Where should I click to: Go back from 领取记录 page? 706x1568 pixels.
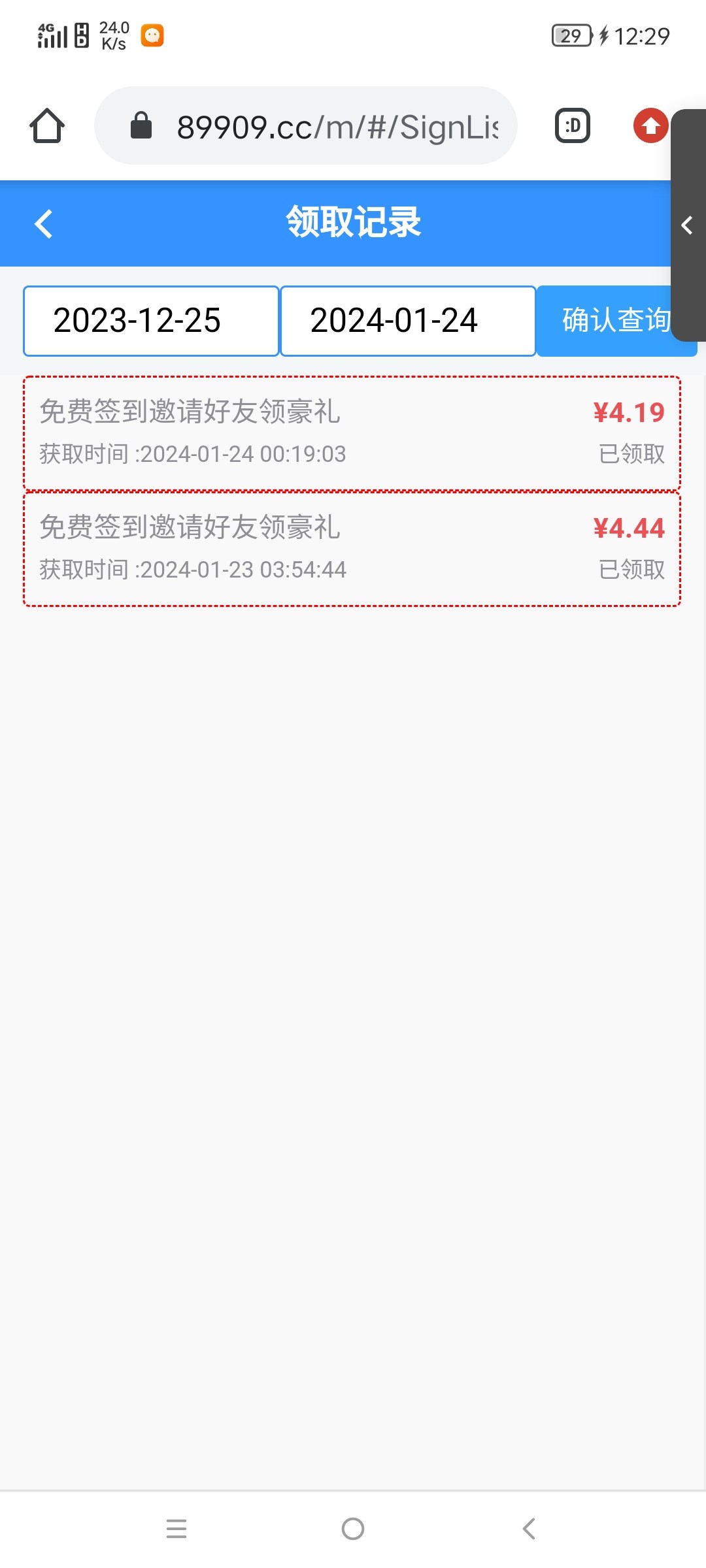click(44, 224)
